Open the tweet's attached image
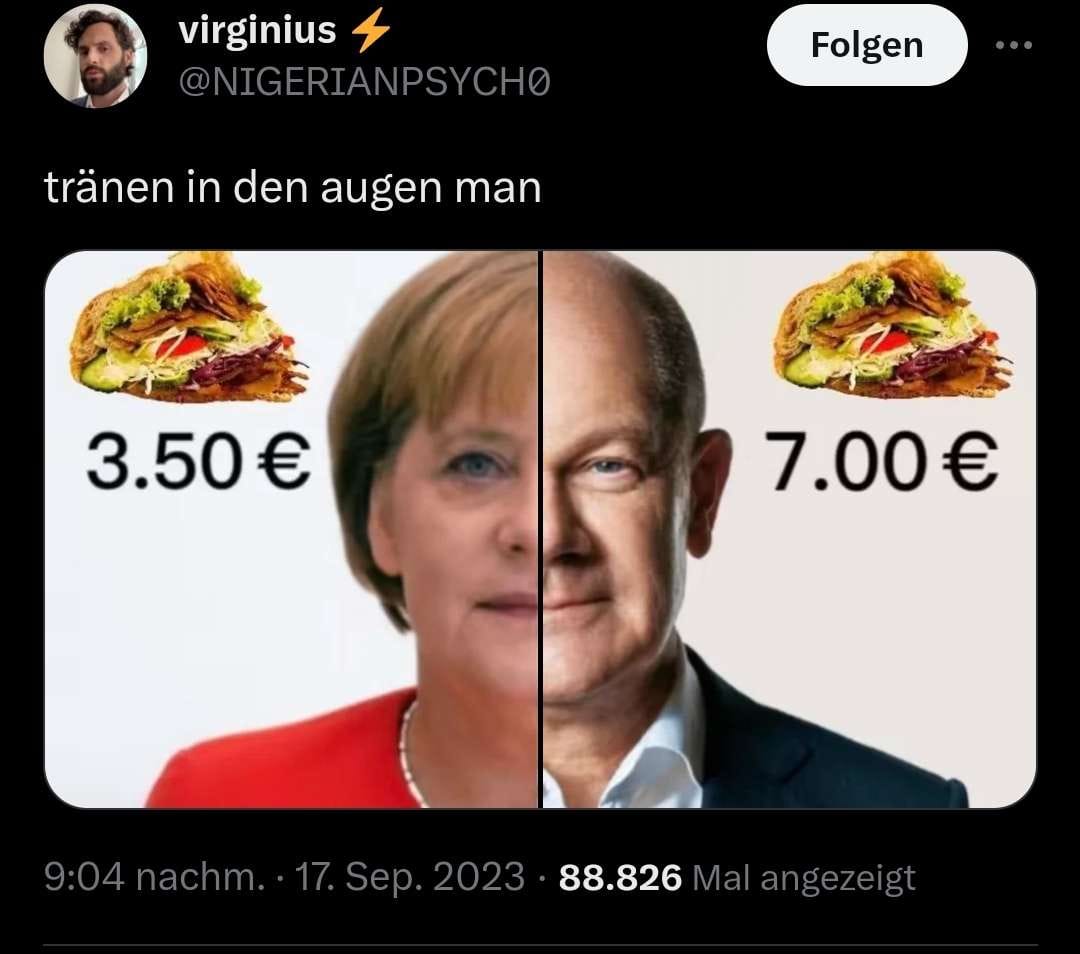The image size is (1080, 954). point(540,529)
